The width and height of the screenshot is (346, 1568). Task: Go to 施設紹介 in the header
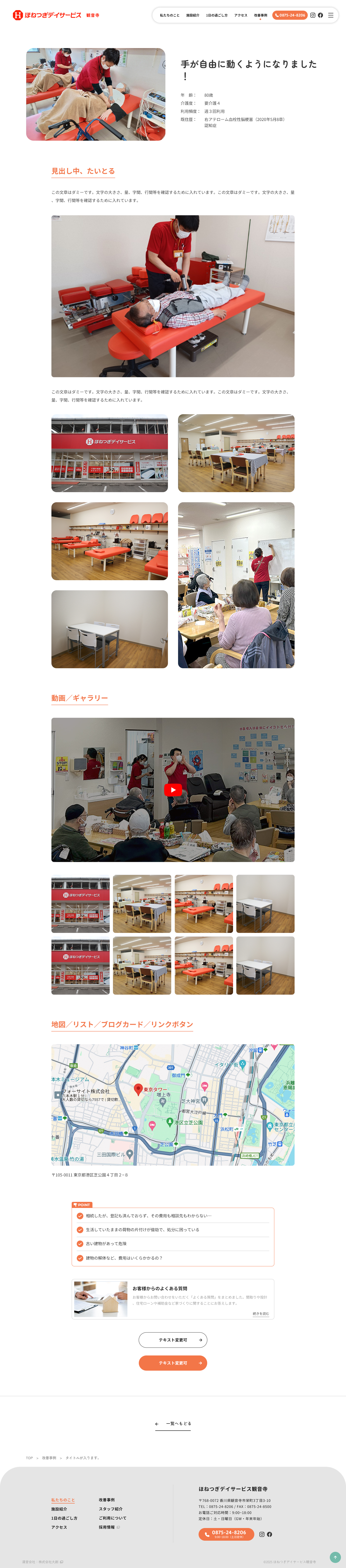[193, 15]
